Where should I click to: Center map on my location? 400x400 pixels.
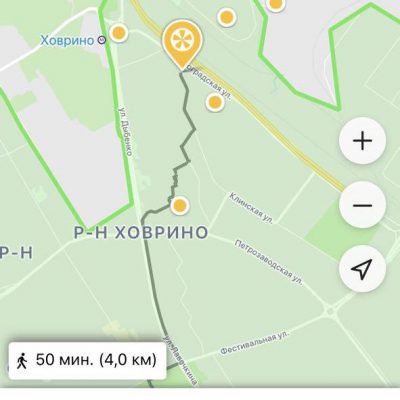[x=362, y=269]
